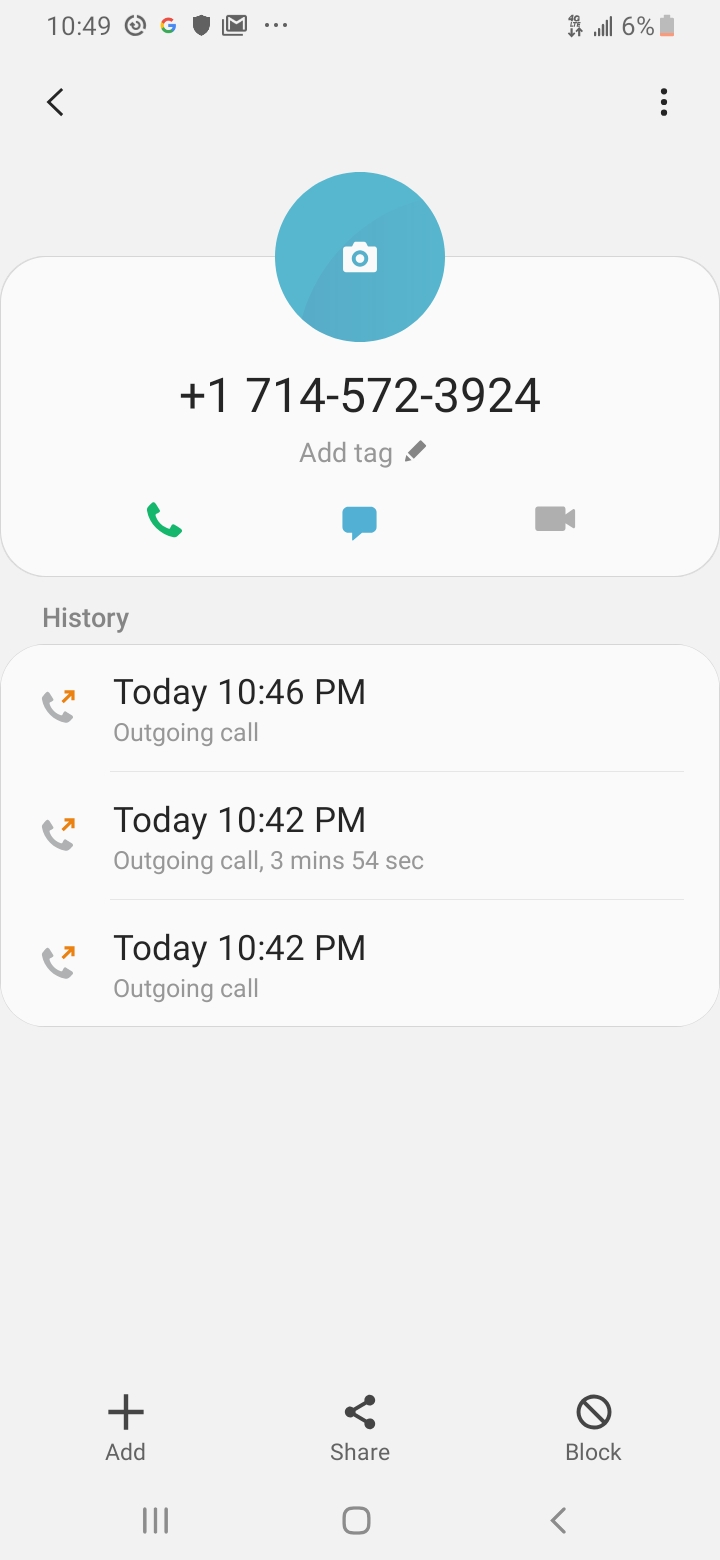Image resolution: width=720 pixels, height=1560 pixels.
Task: Block this phone number
Action: (x=593, y=1428)
